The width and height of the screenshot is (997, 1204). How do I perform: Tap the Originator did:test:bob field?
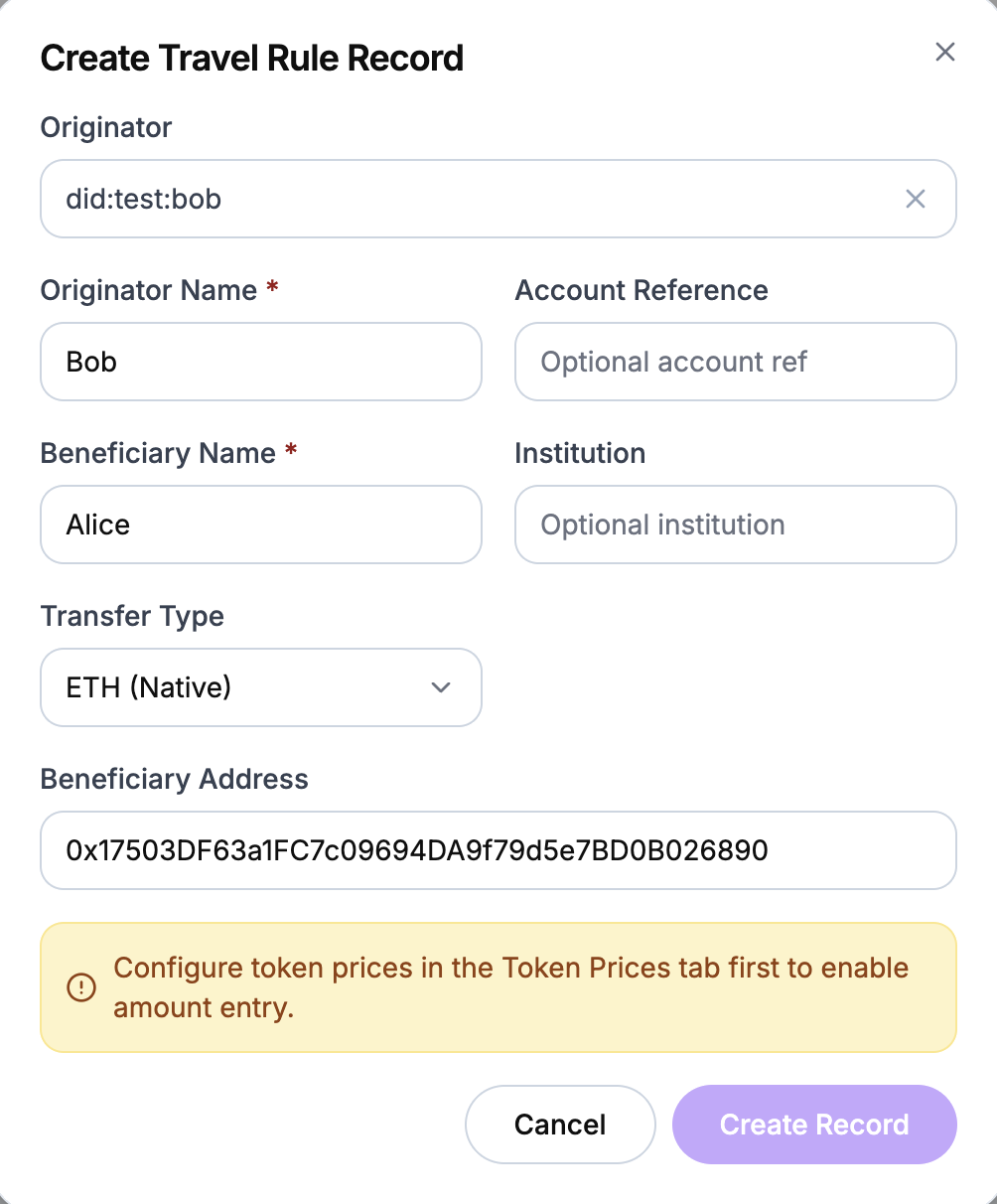(x=467, y=199)
